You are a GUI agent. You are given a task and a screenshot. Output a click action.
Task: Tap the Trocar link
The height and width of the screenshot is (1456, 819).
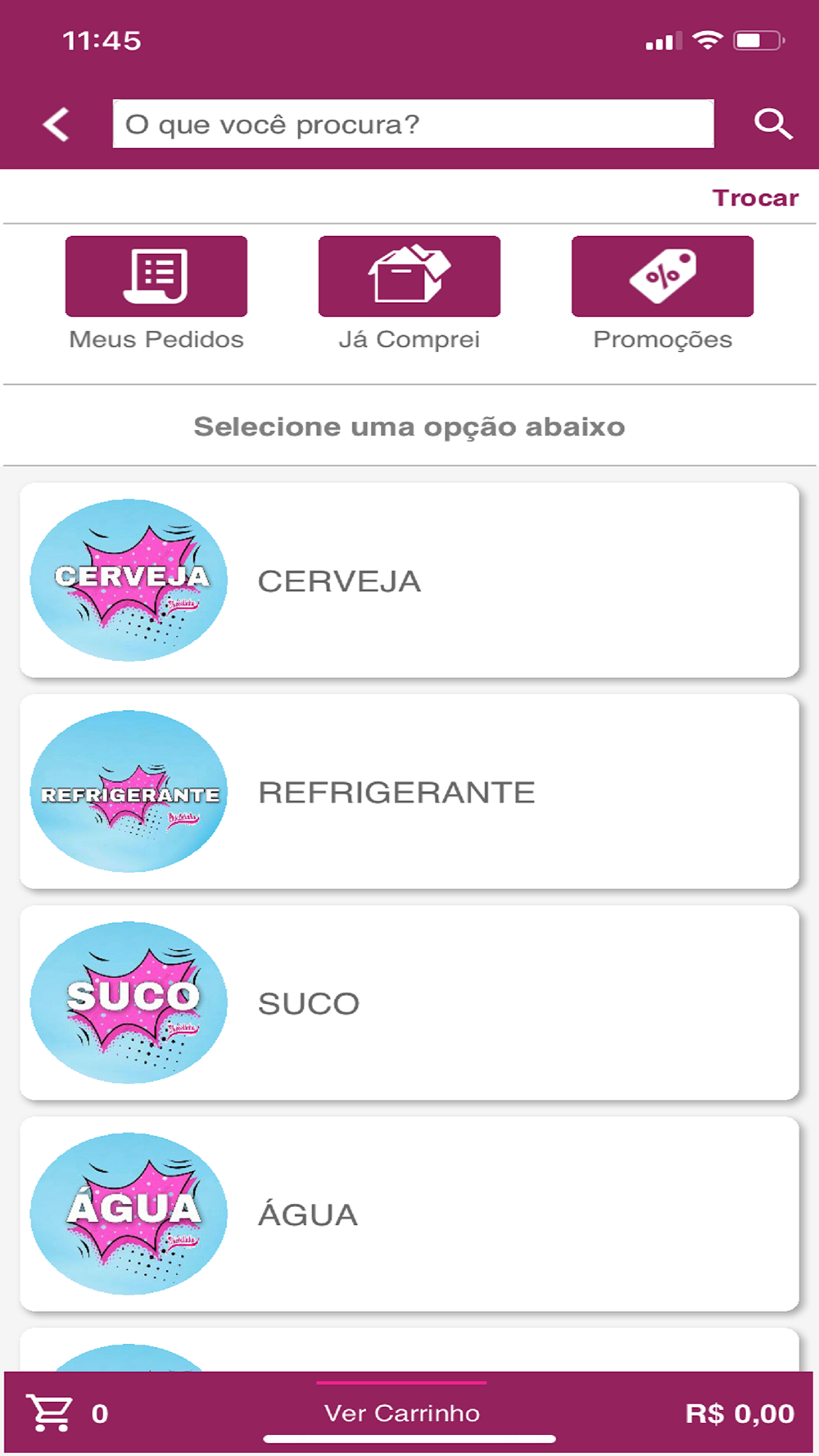[x=754, y=198]
